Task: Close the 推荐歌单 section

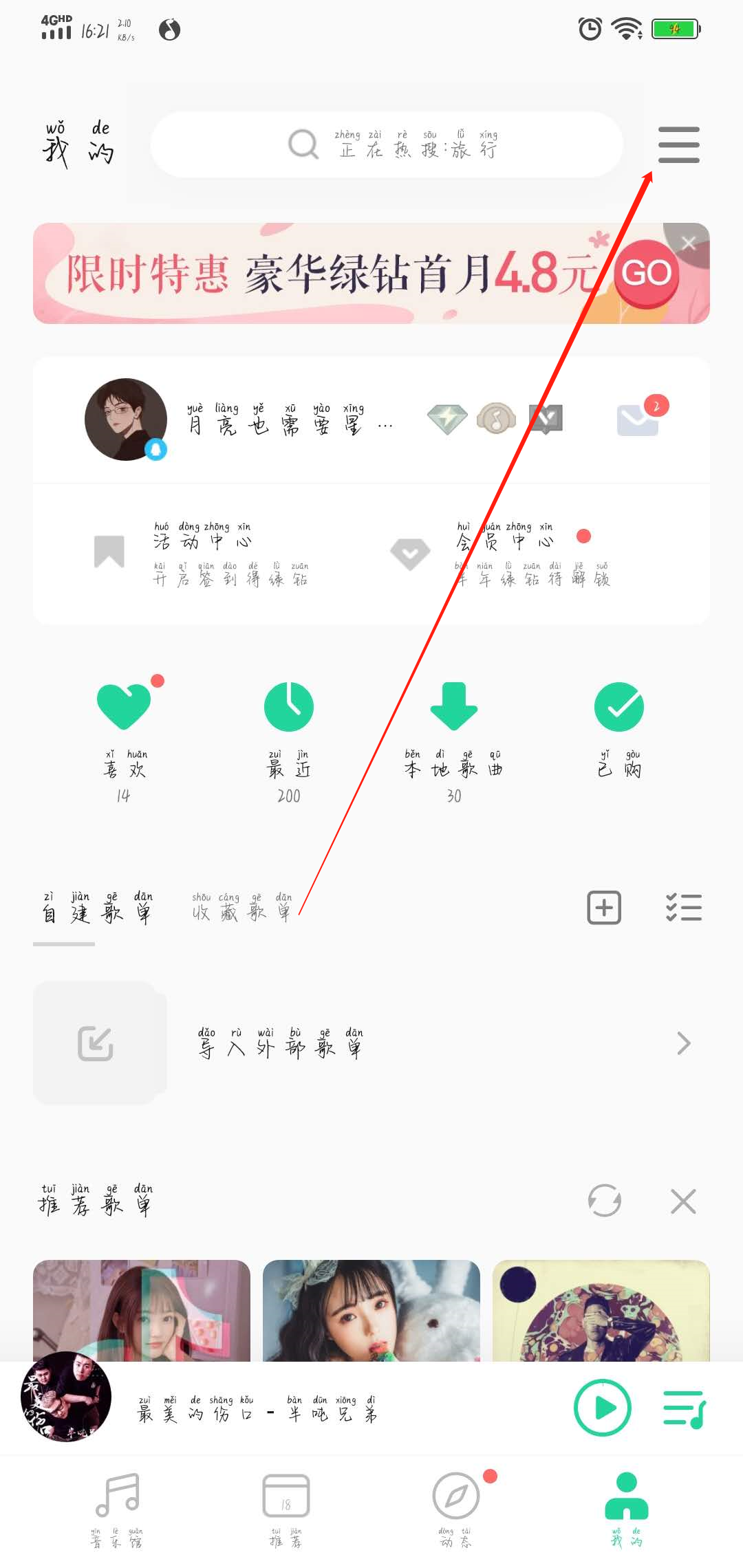Action: (683, 1201)
